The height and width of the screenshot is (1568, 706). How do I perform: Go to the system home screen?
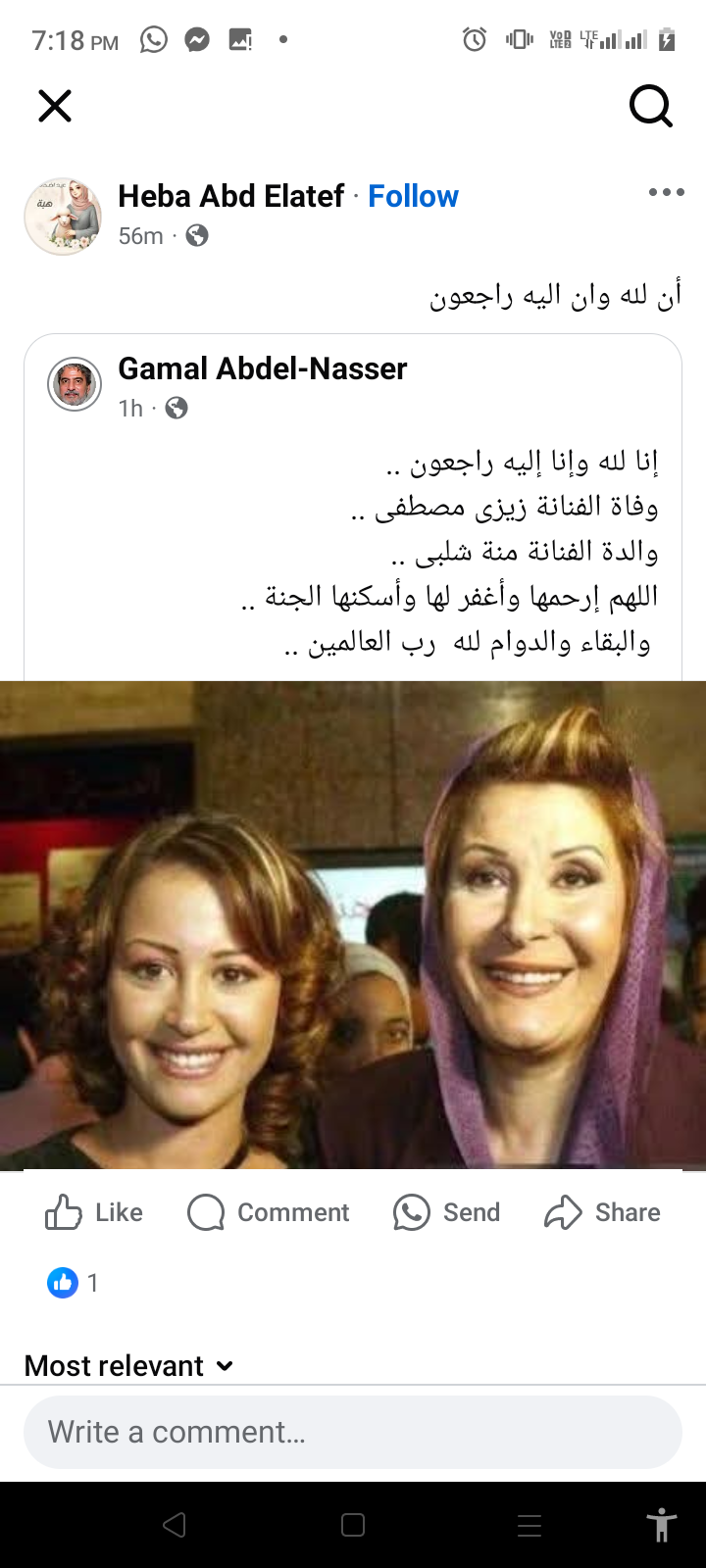point(353,1525)
